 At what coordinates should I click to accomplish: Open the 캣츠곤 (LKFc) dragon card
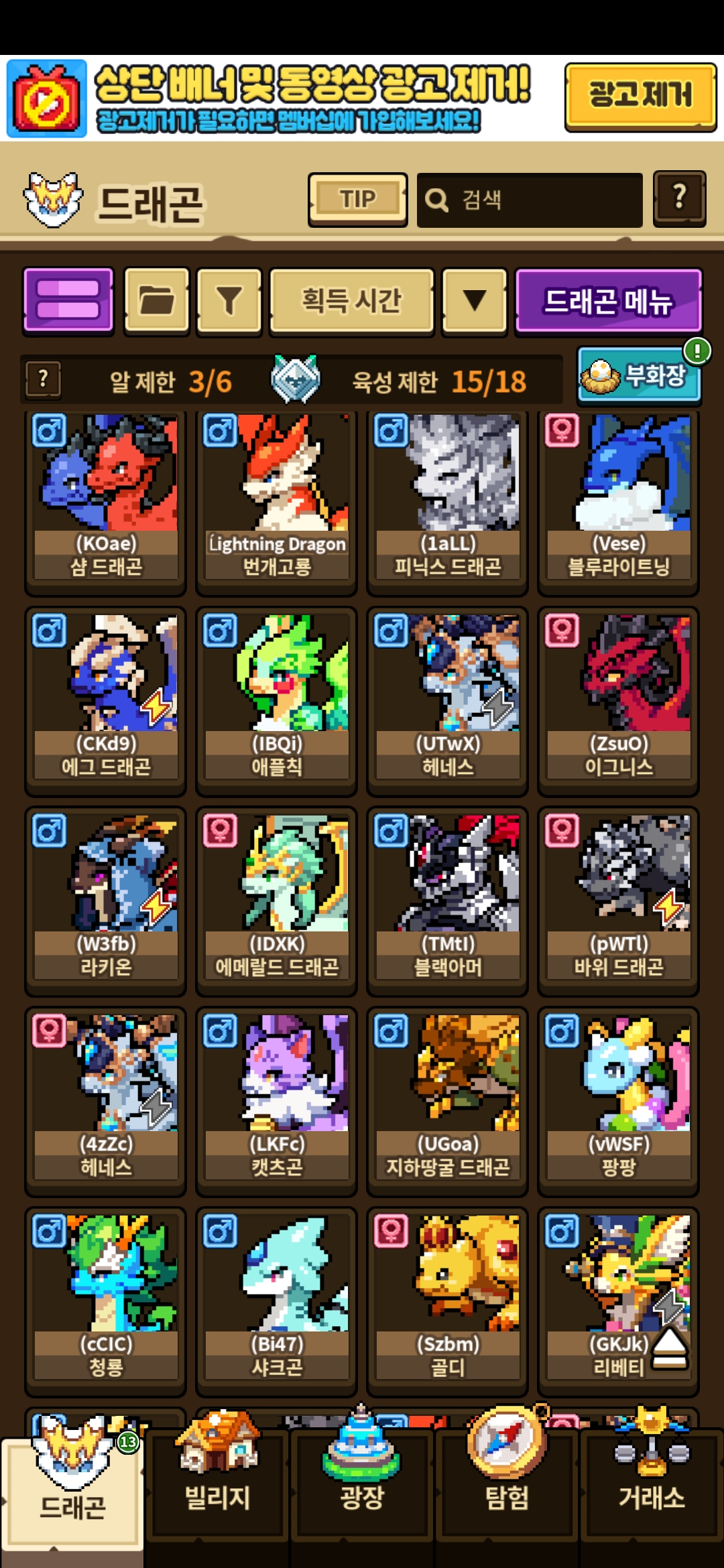(276, 1102)
